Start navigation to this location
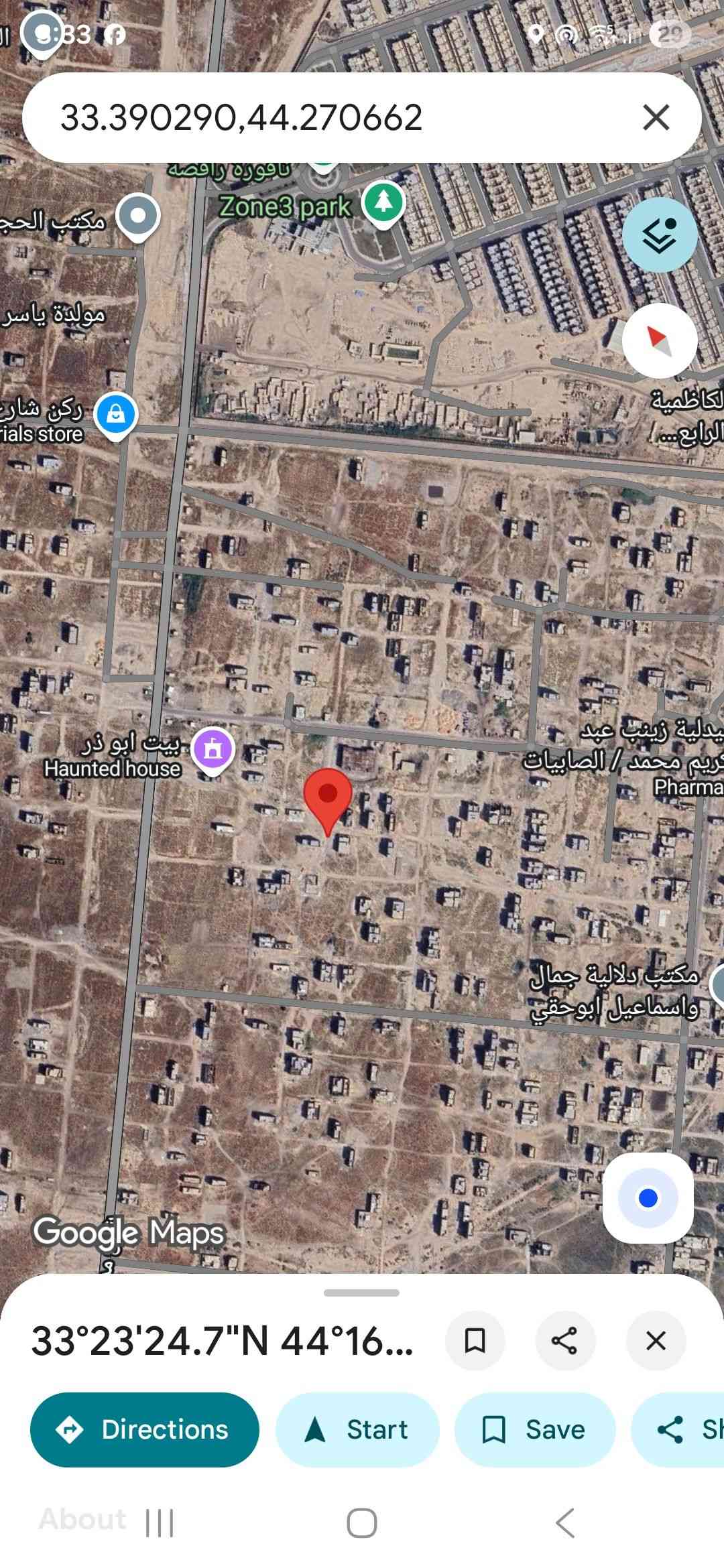 pos(357,1429)
